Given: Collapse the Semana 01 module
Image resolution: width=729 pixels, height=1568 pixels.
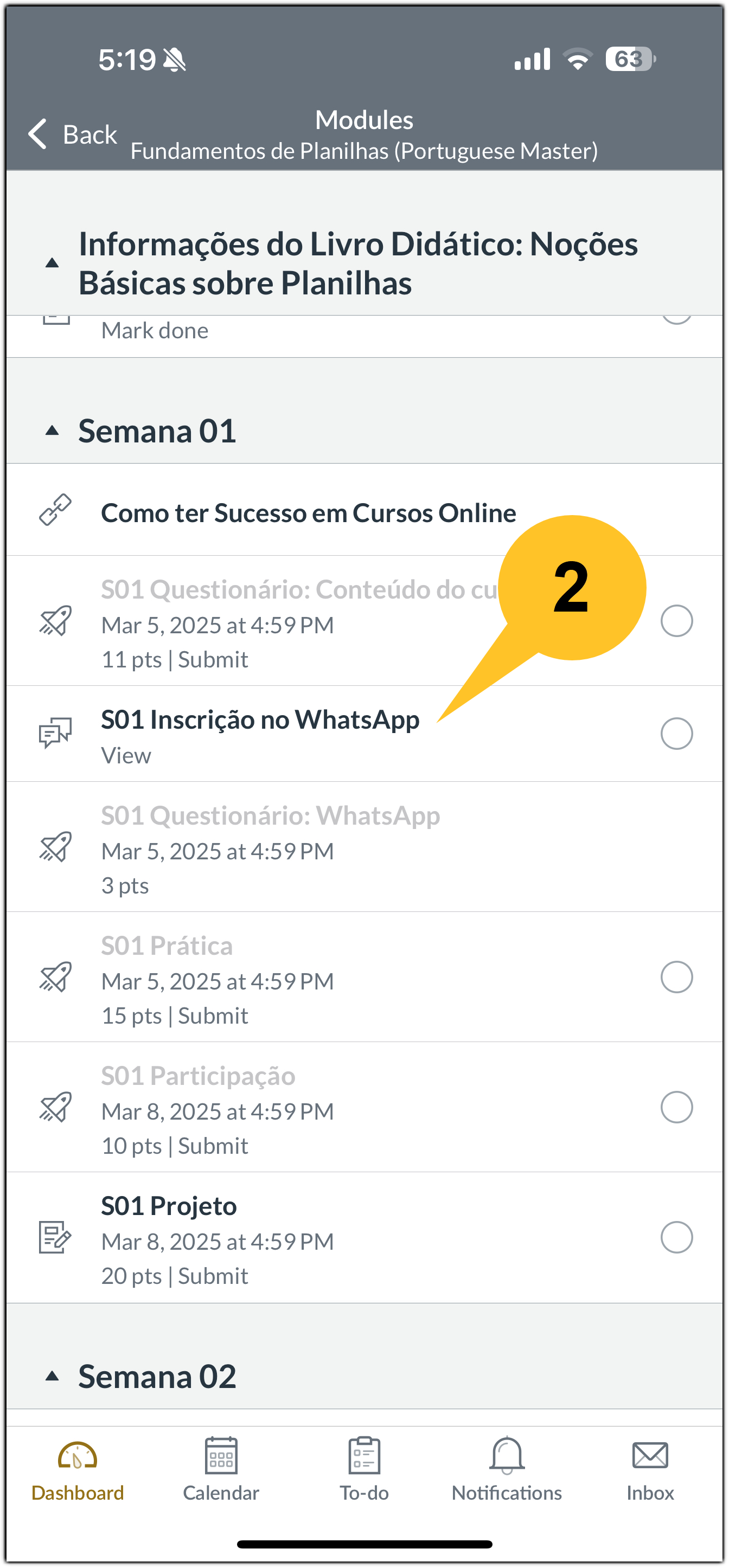Looking at the screenshot, I should click(x=53, y=431).
